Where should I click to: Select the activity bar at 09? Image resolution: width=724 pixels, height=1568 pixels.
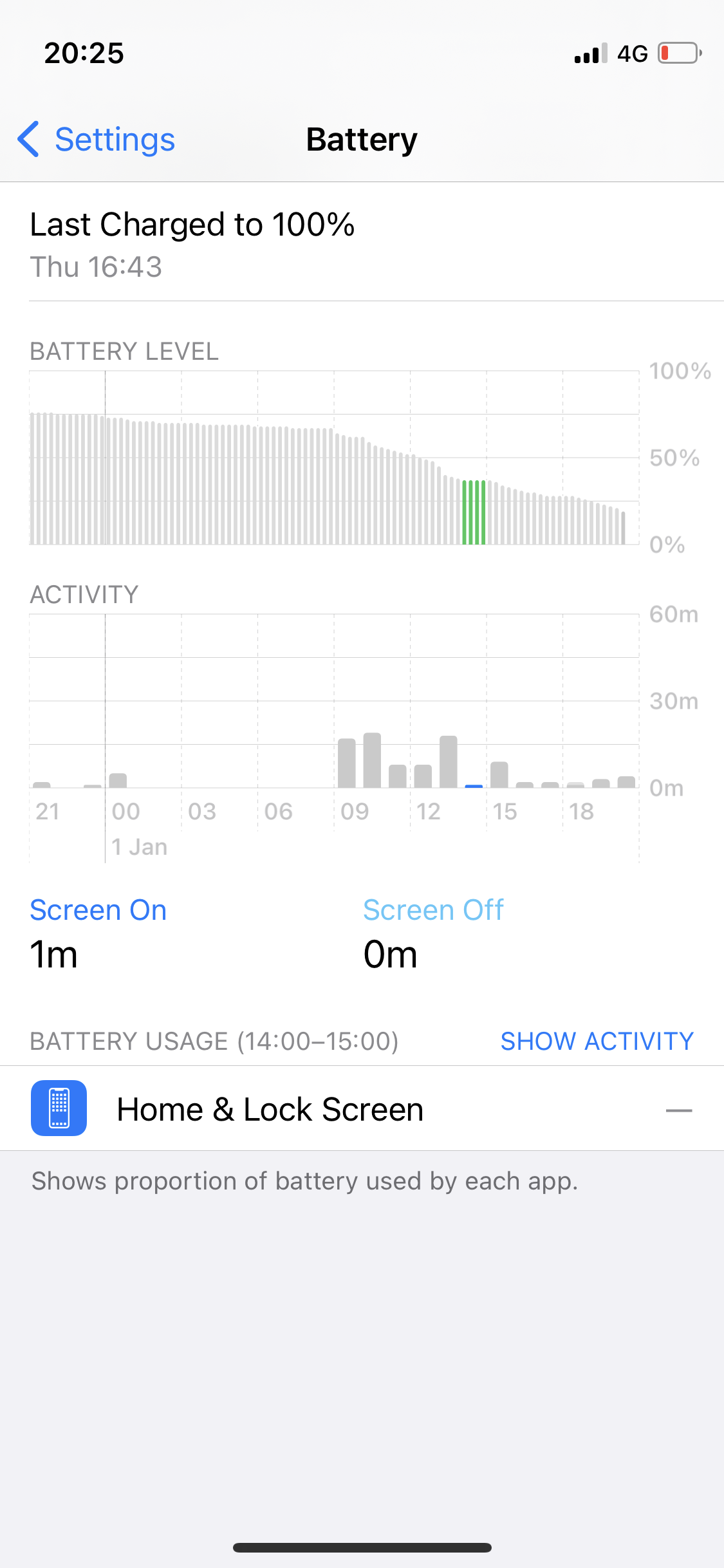point(347,763)
